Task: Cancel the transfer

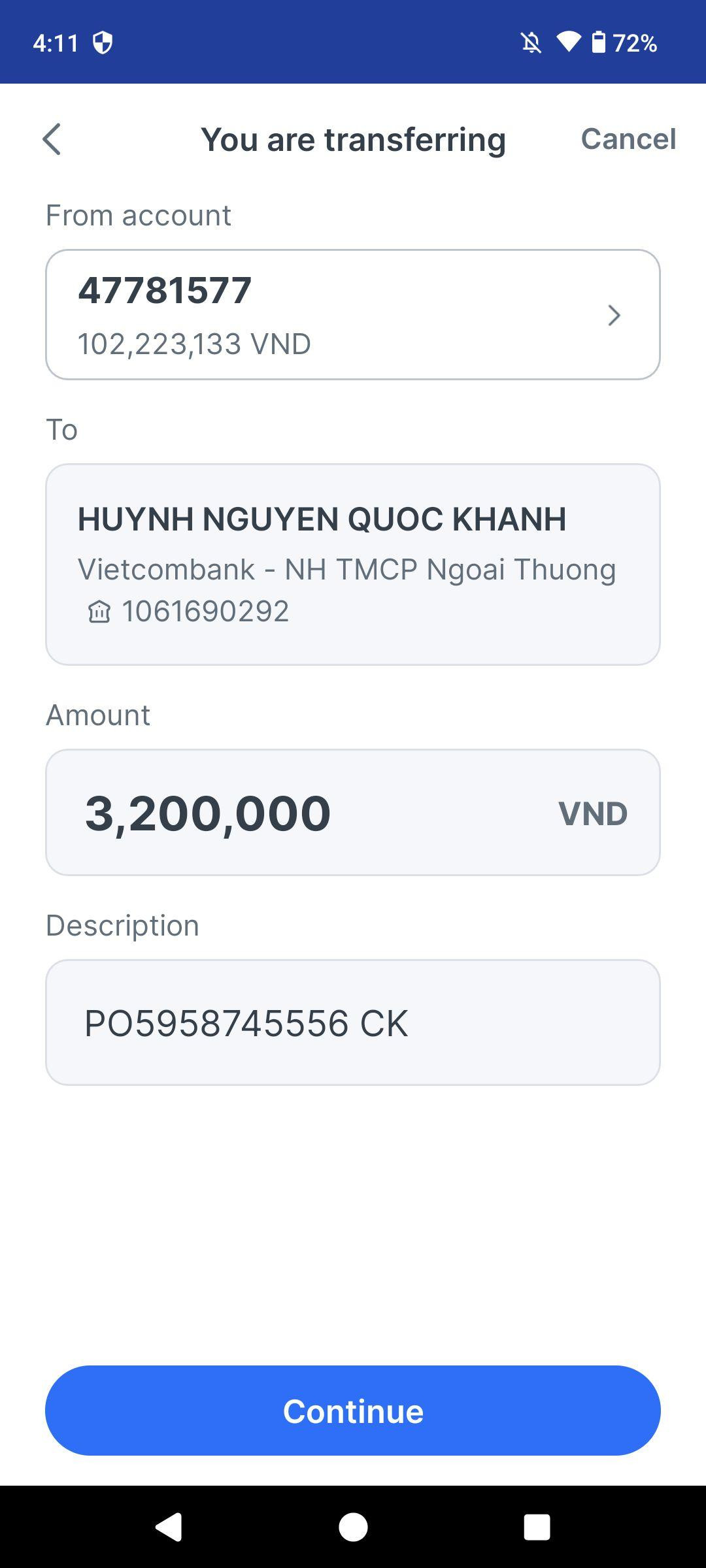Action: click(x=628, y=139)
